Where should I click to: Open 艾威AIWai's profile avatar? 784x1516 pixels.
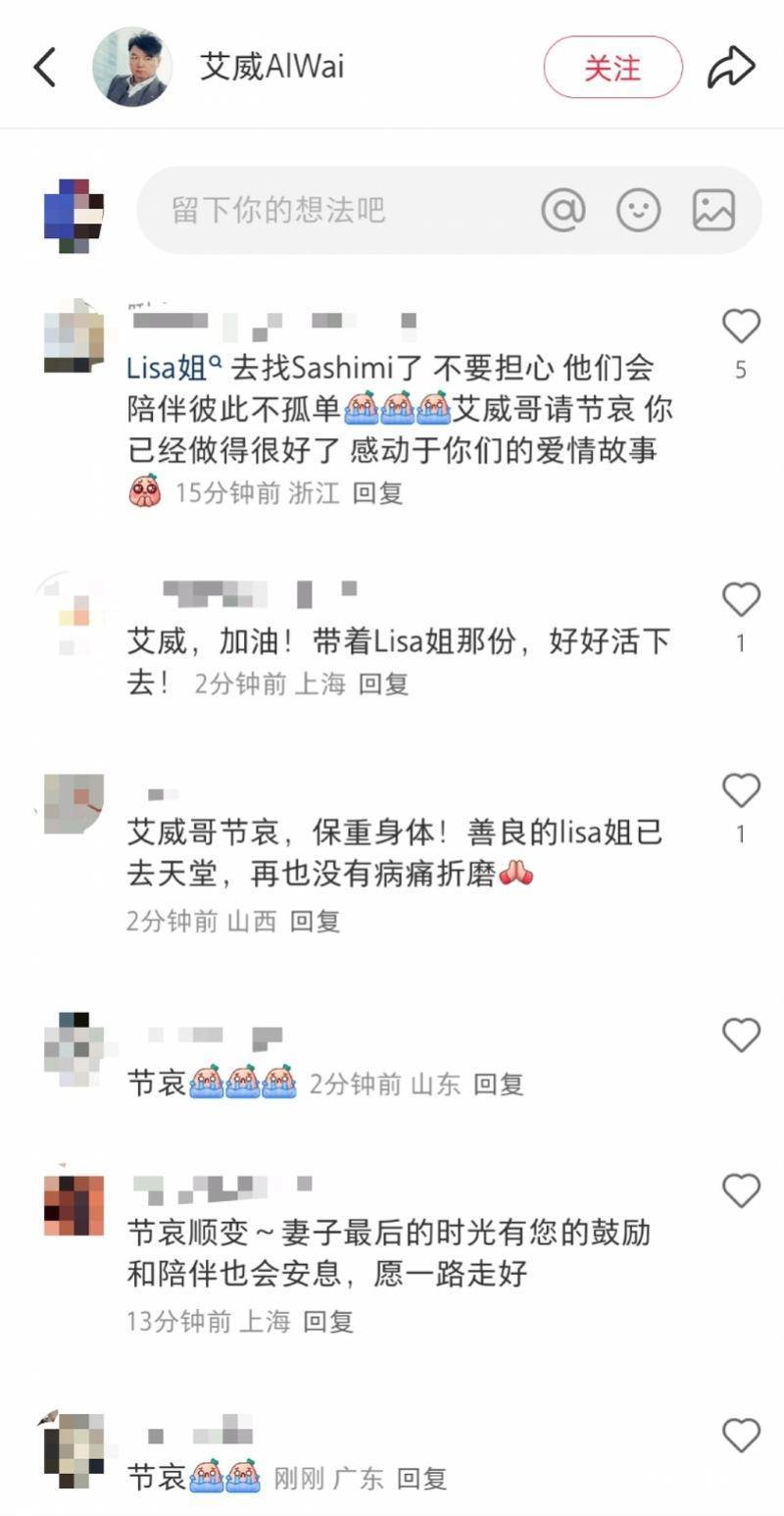pyautogui.click(x=132, y=67)
